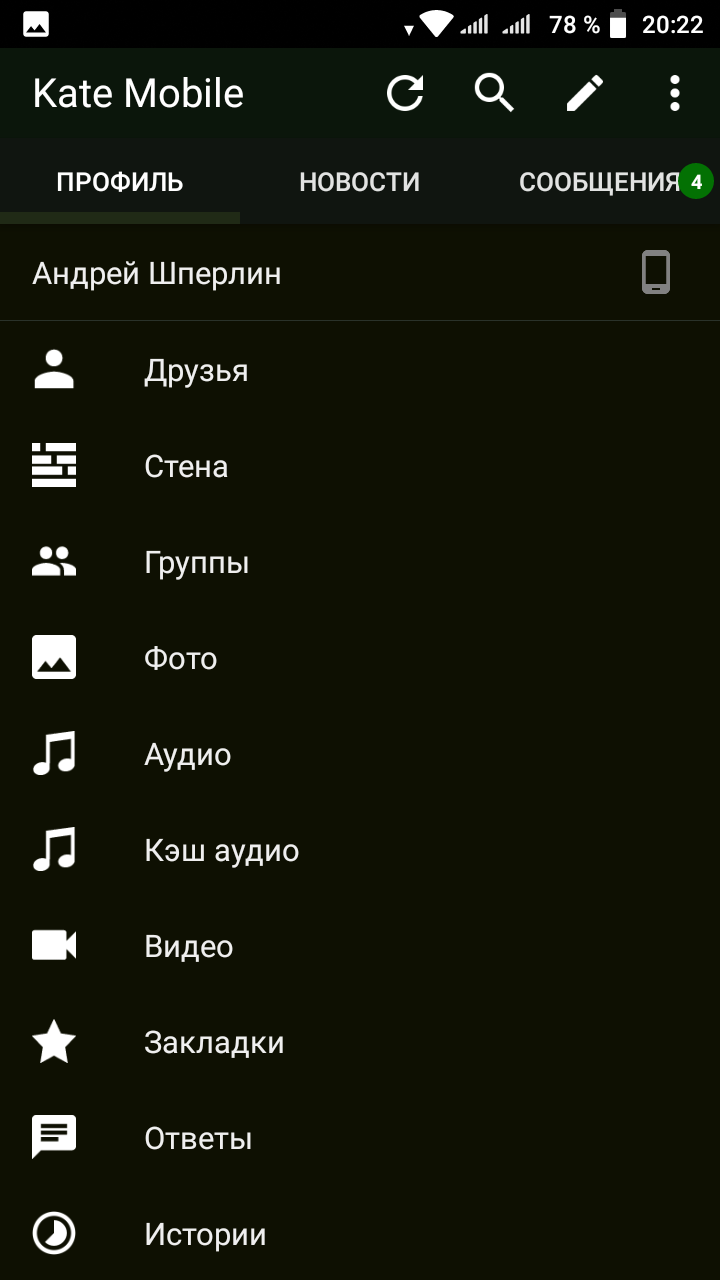This screenshot has height=1280, width=720.
Task: Go to Видео
Action: 360,947
